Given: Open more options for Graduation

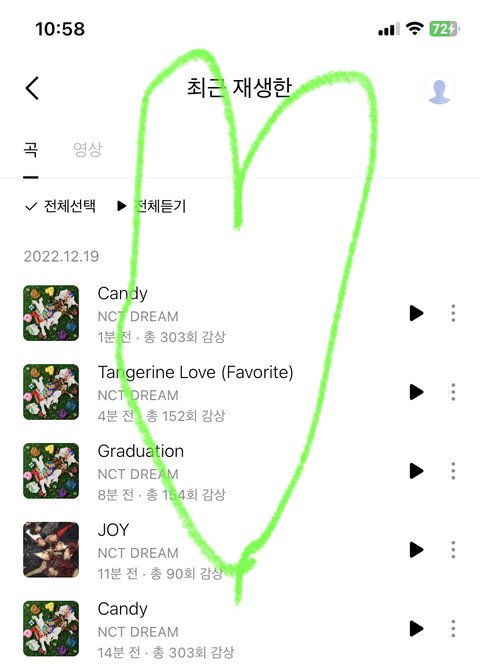Looking at the screenshot, I should [453, 471].
